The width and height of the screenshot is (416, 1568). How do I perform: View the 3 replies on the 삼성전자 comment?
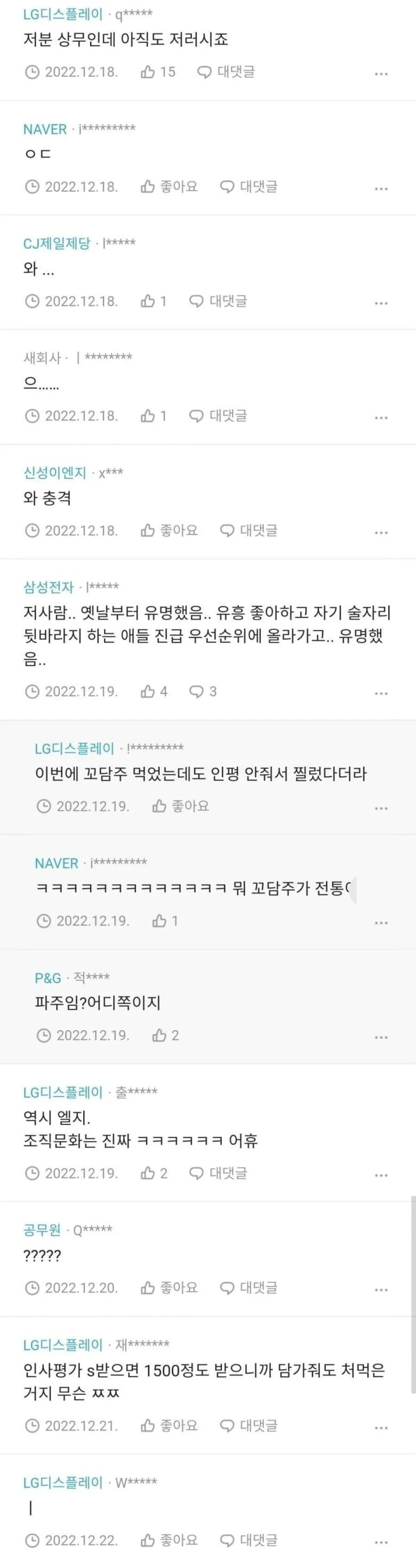pyautogui.click(x=203, y=691)
